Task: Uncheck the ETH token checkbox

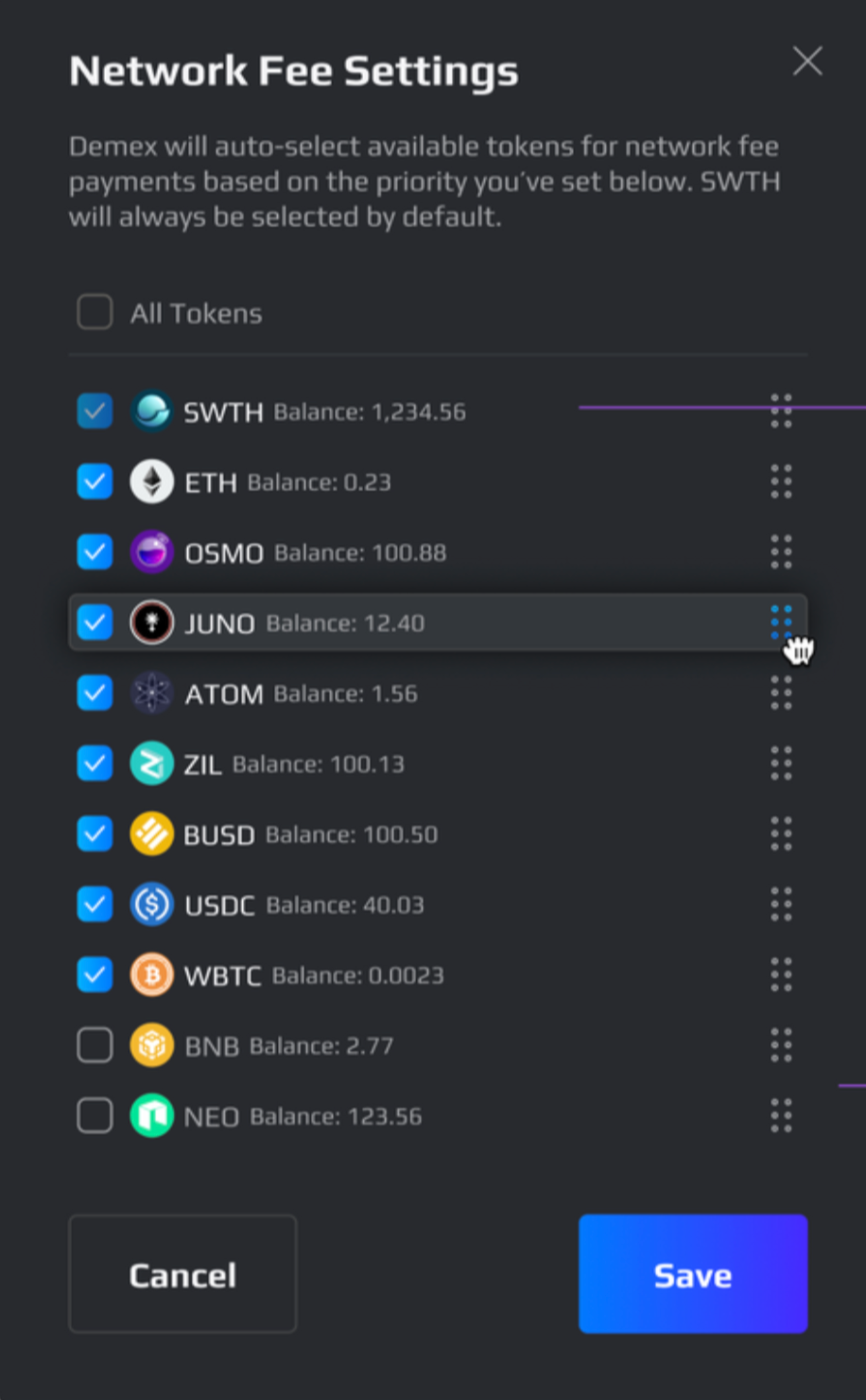Action: tap(95, 481)
